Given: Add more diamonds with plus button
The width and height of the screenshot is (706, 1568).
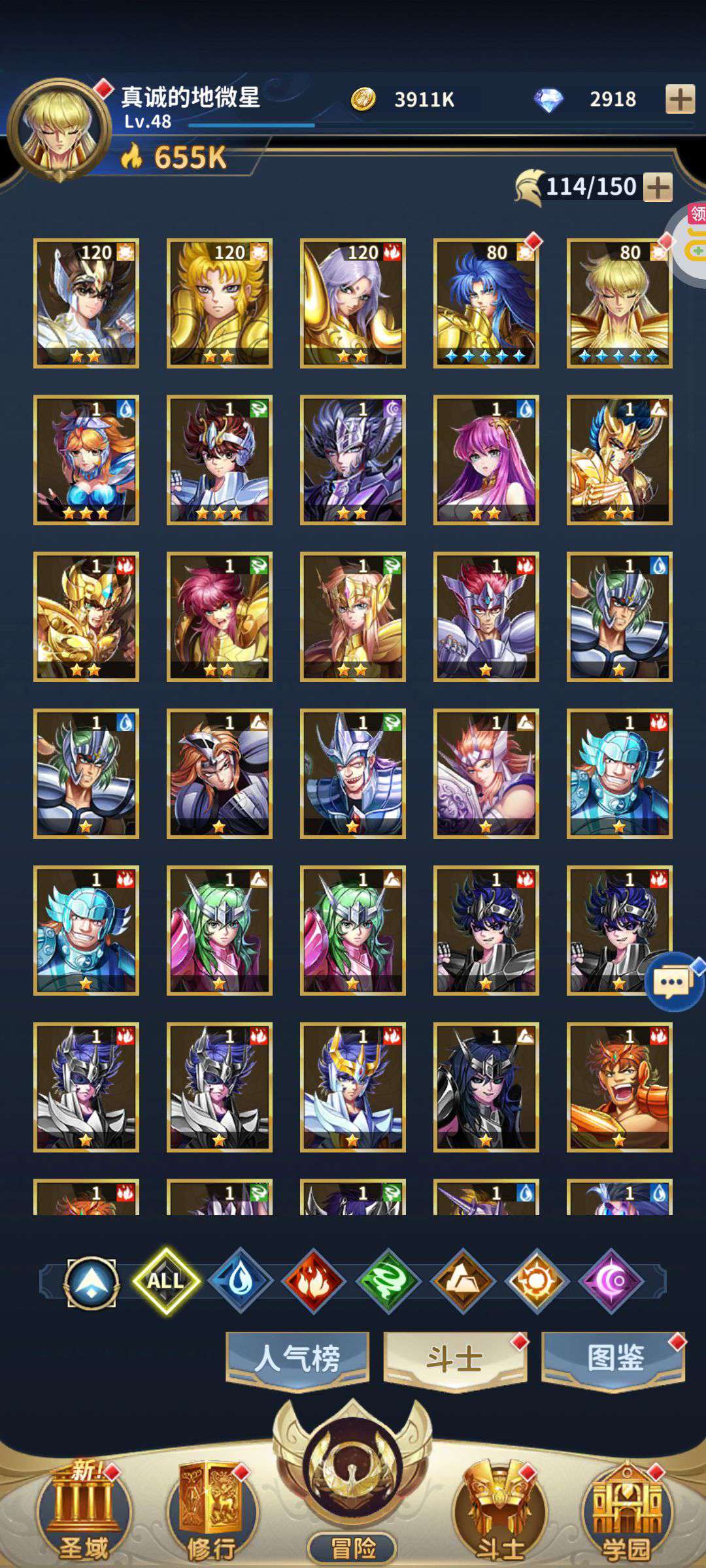Looking at the screenshot, I should click(680, 99).
